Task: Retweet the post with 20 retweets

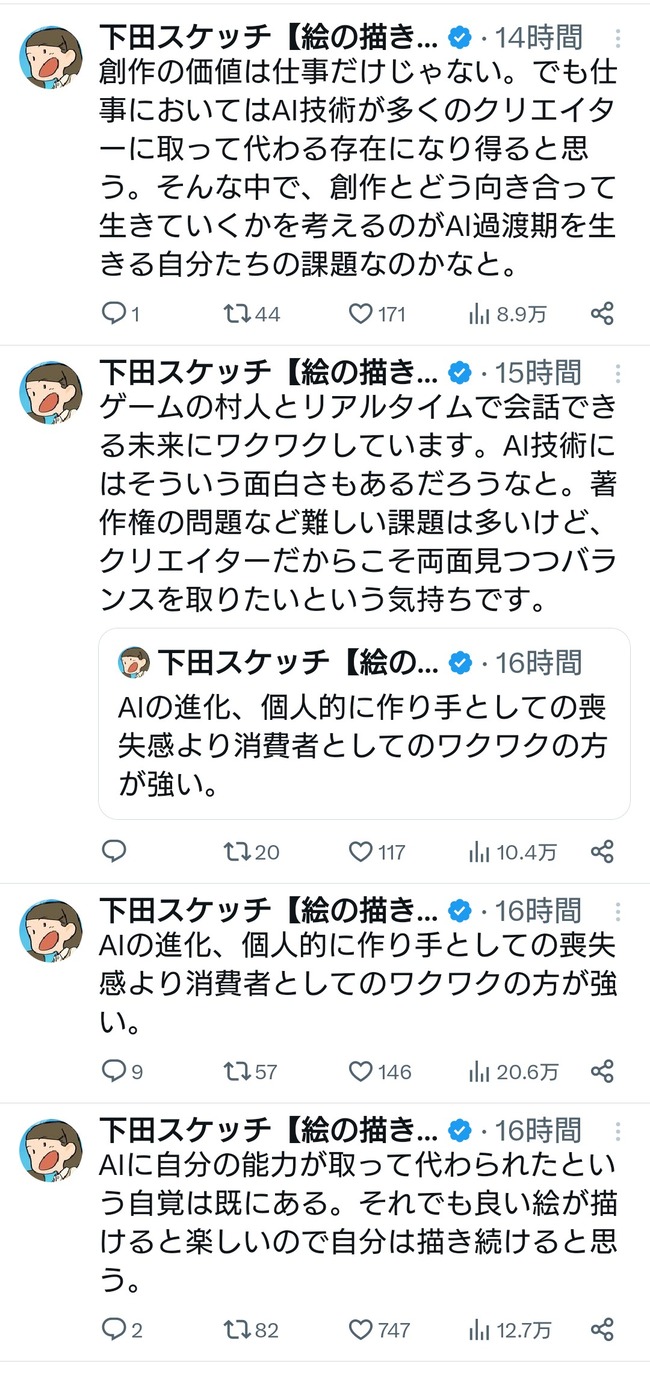Action: (236, 851)
